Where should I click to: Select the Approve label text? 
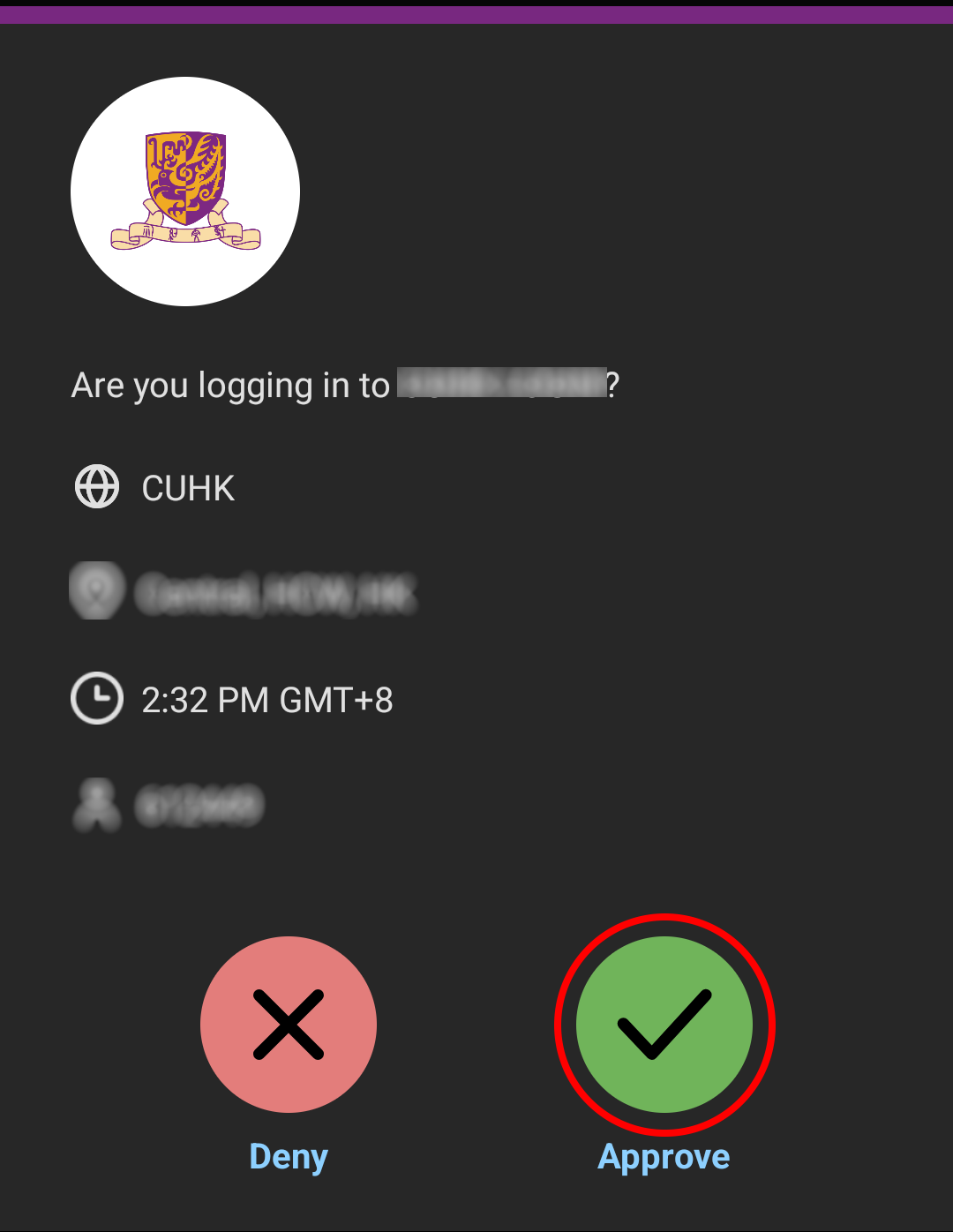click(664, 1156)
